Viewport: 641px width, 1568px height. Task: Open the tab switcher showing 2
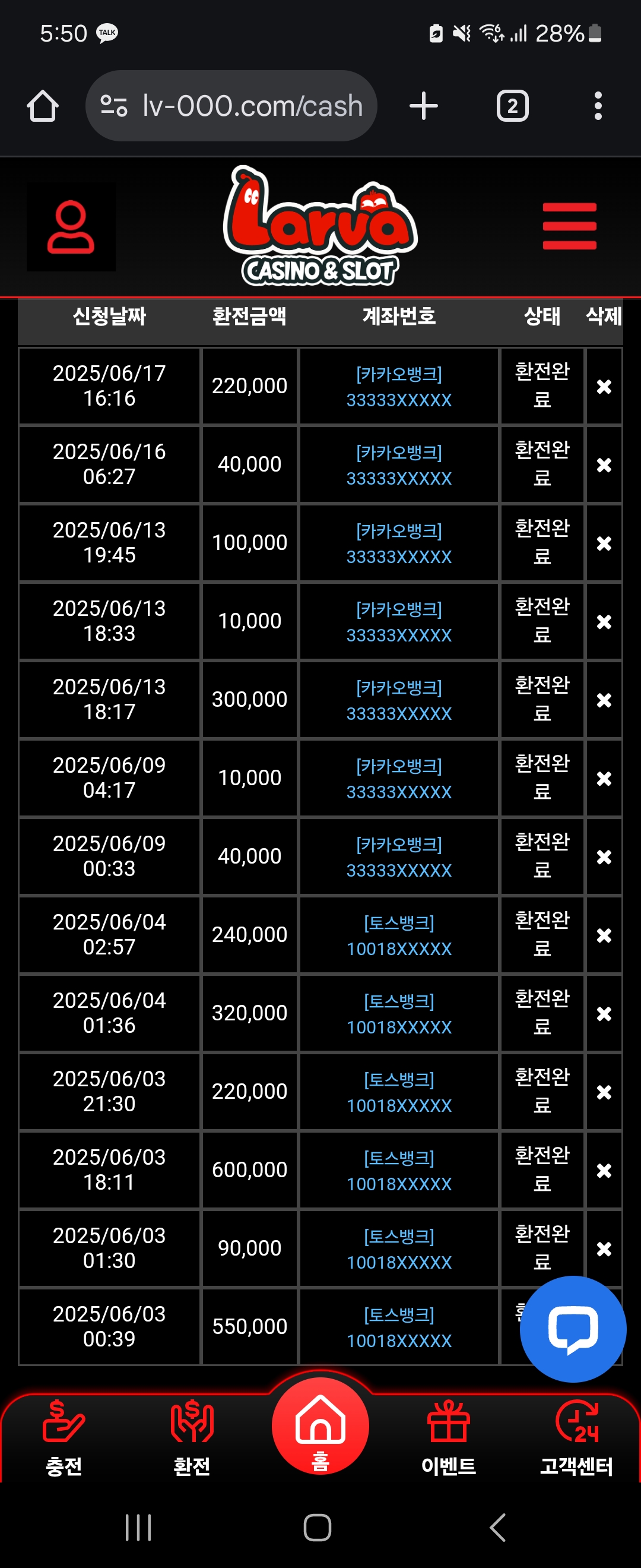pos(512,106)
